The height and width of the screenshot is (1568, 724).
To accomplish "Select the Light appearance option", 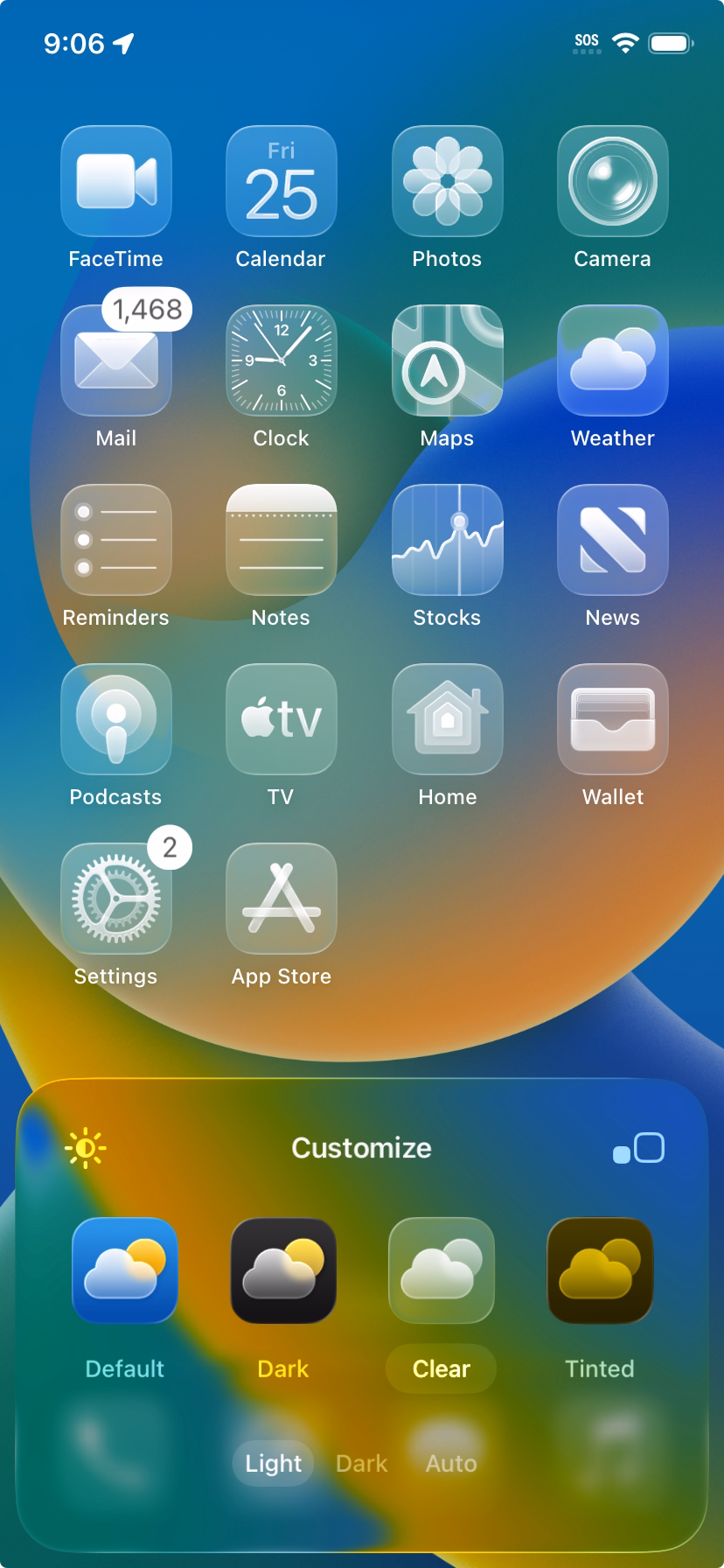I will tap(273, 1463).
